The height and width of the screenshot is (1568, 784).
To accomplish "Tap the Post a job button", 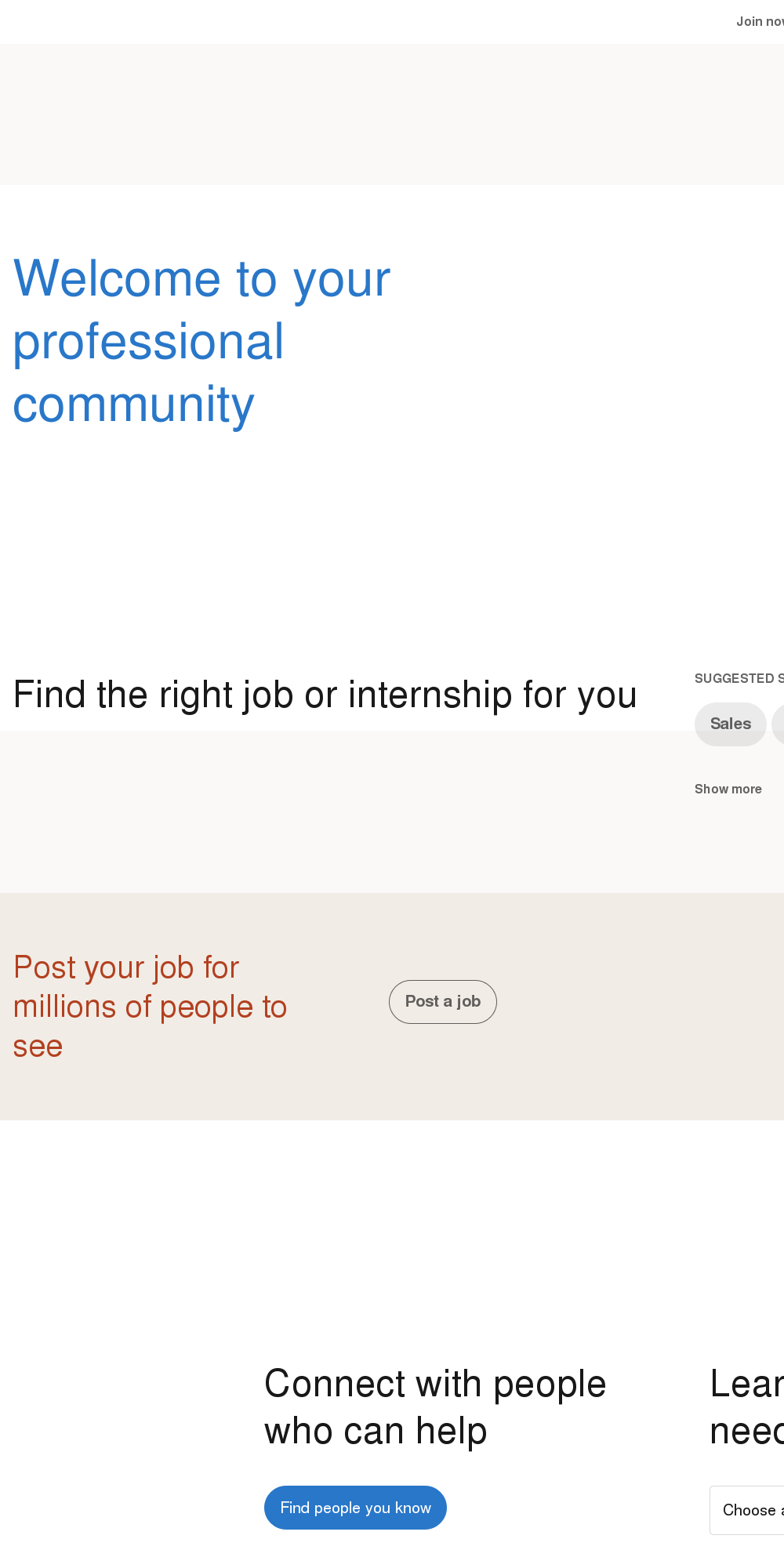I will (443, 1001).
